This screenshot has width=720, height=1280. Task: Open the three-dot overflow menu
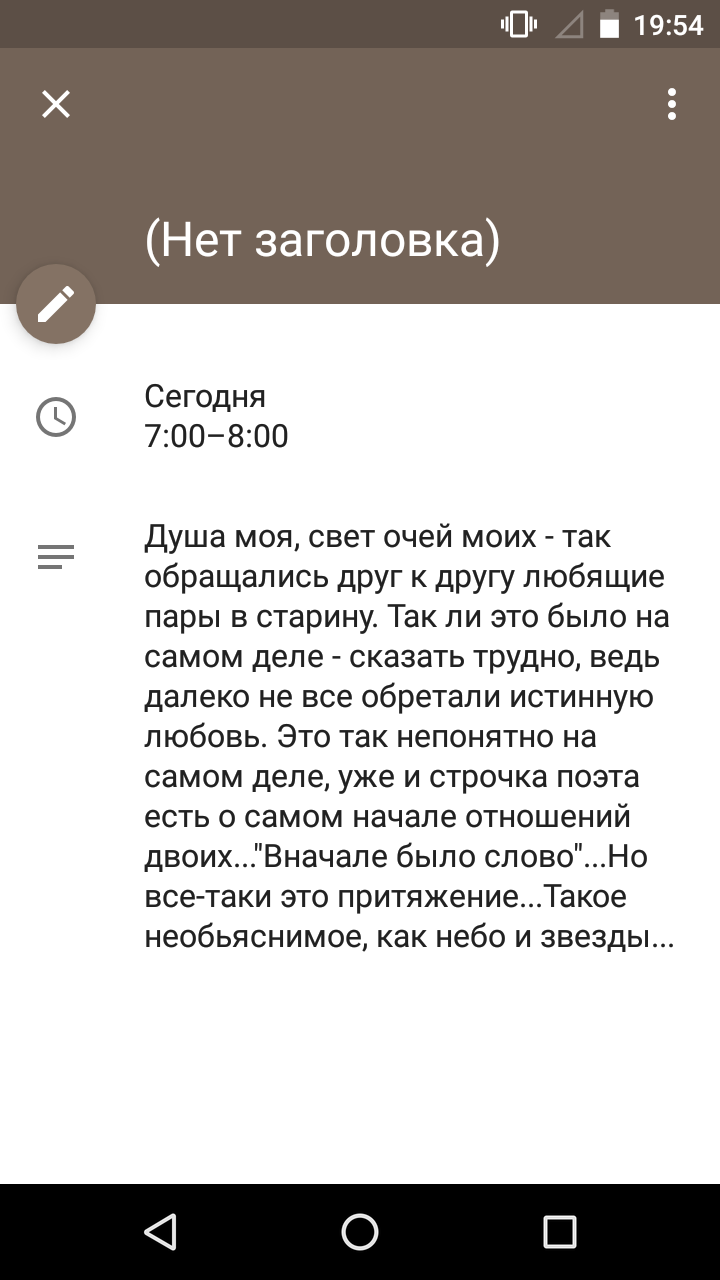[672, 104]
